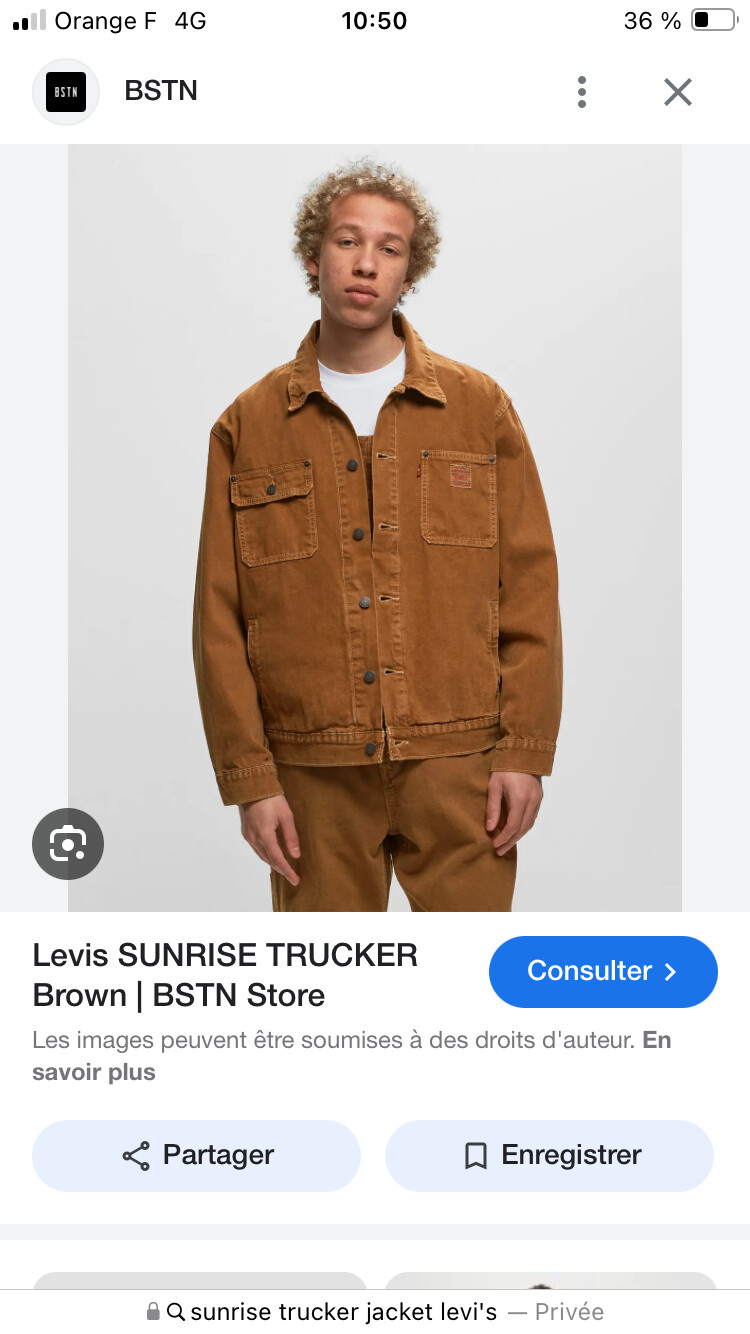Close the image viewer
Screen dimensions: 750x1334
coord(677,92)
